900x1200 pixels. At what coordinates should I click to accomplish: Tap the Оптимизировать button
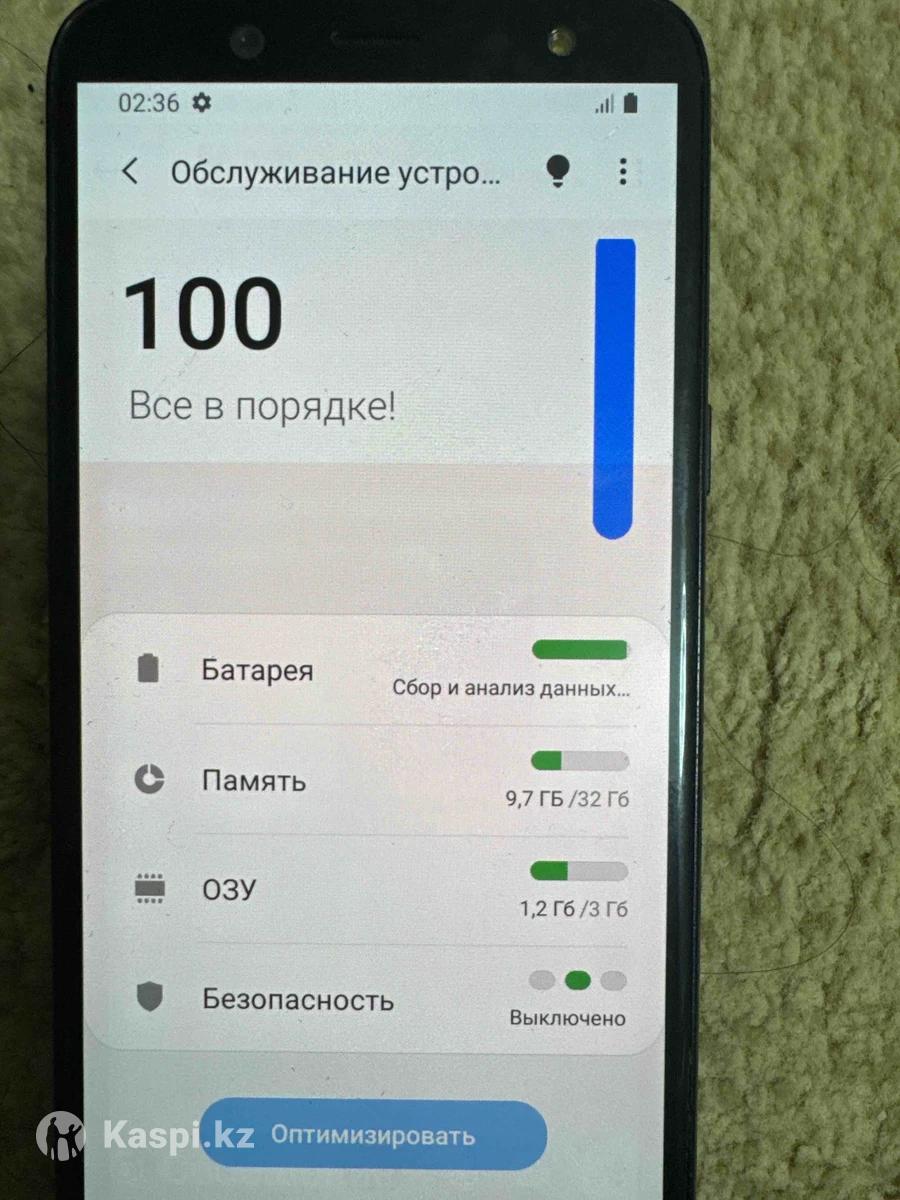[373, 1136]
